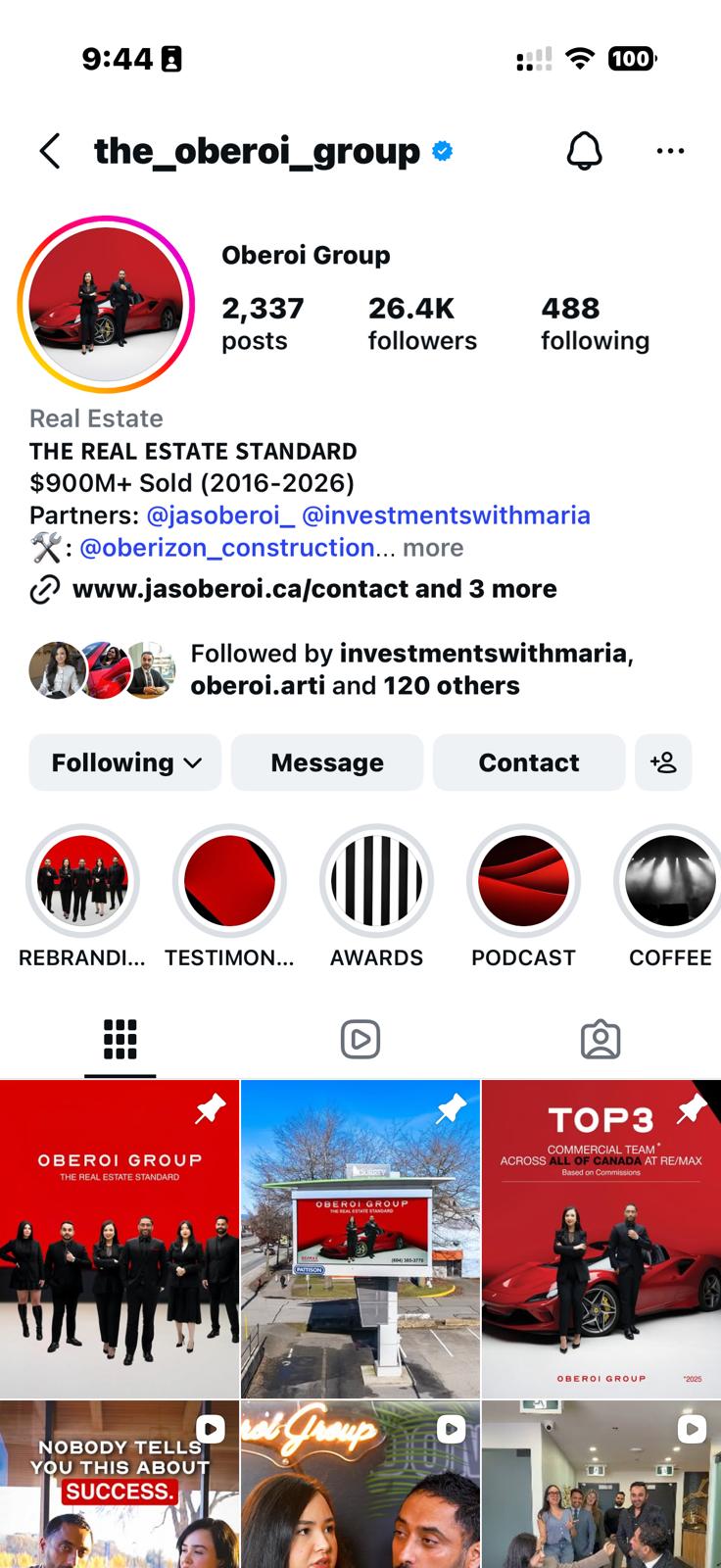The width and height of the screenshot is (721, 1568).
Task: Switch to the tagged photos tab
Action: [601, 1040]
